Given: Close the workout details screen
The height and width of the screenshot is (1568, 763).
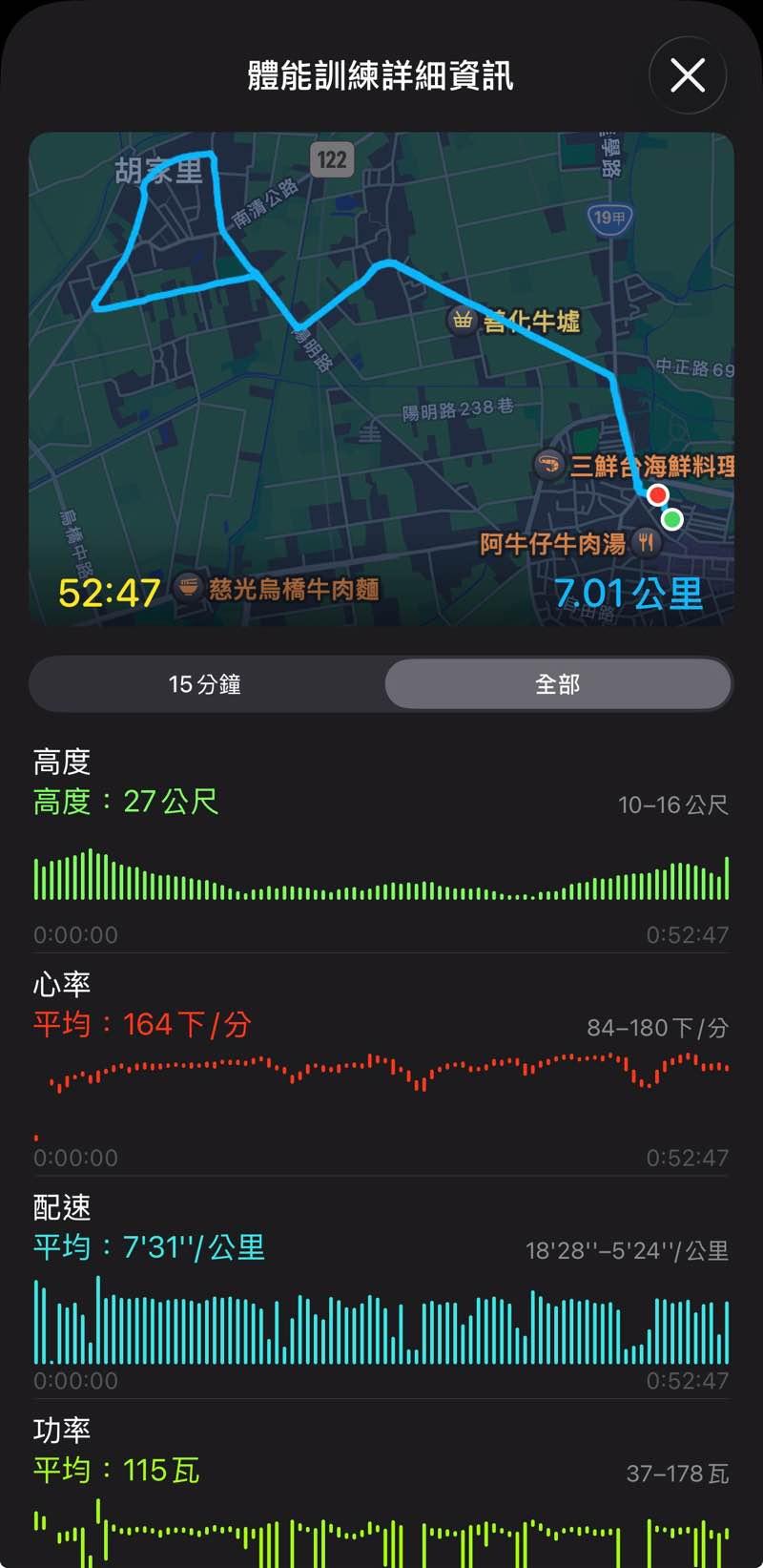Looking at the screenshot, I should click(x=688, y=75).
